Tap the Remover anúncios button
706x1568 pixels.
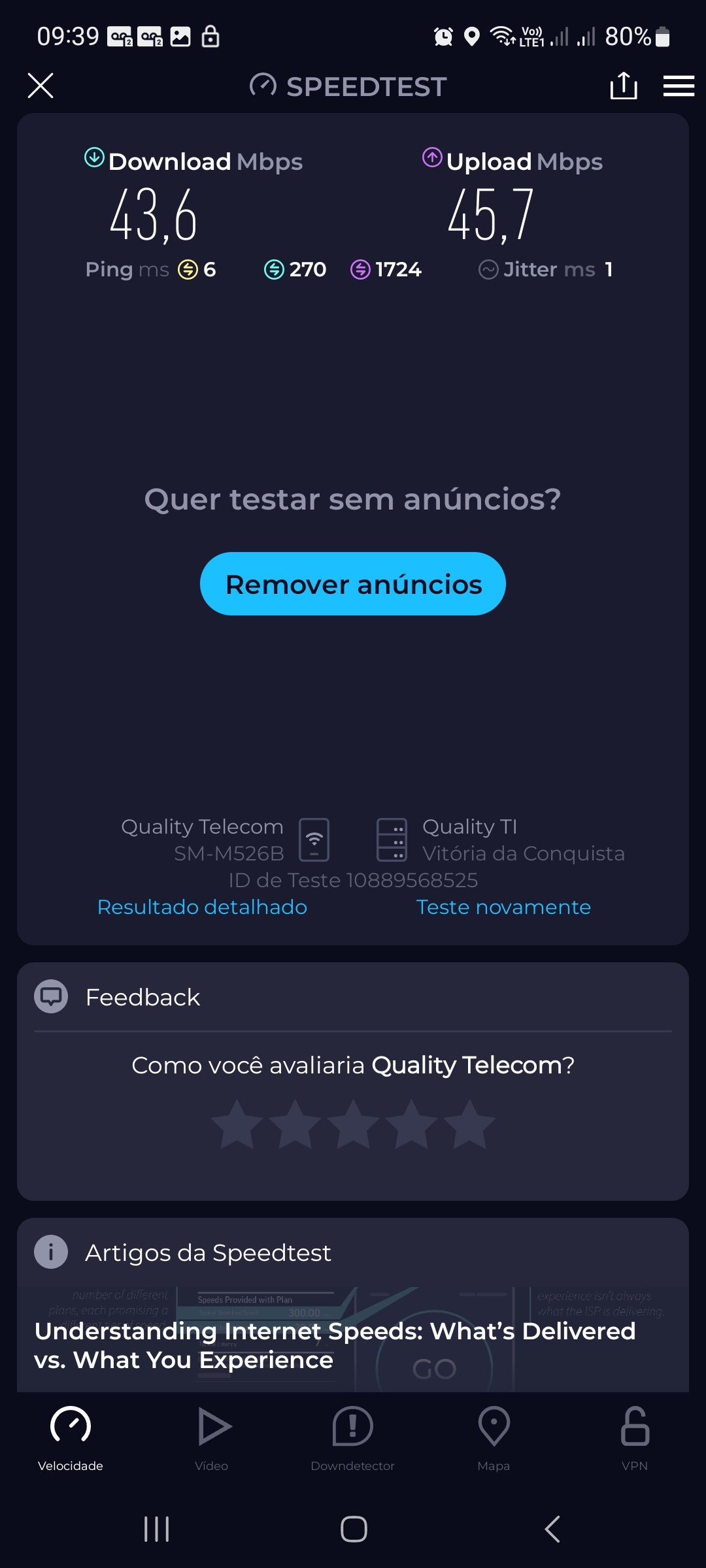coord(353,584)
